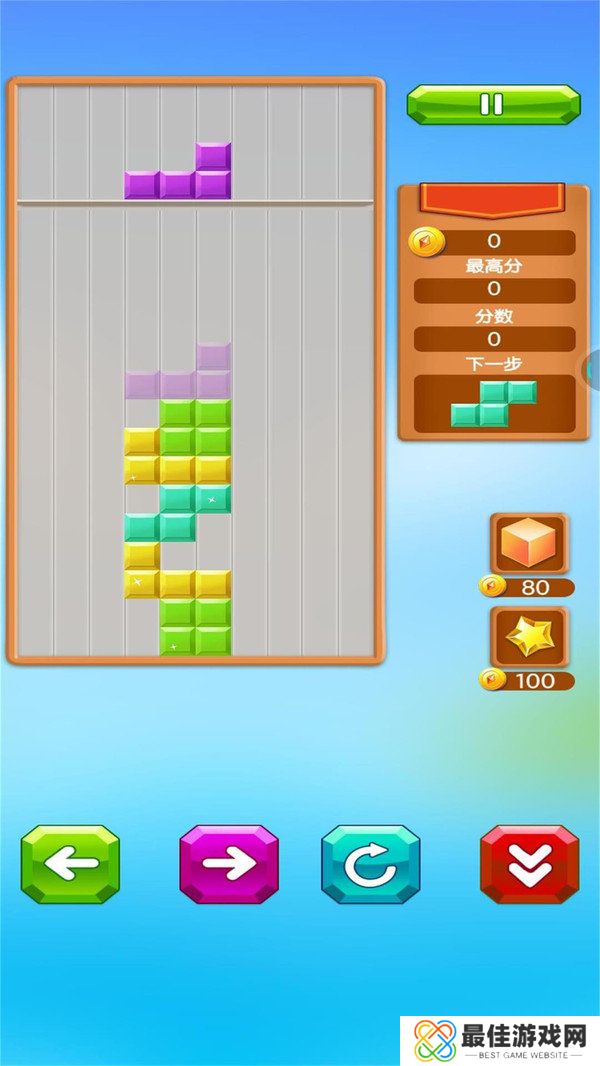Move the falling piece right
The width and height of the screenshot is (600, 1066).
[229, 864]
